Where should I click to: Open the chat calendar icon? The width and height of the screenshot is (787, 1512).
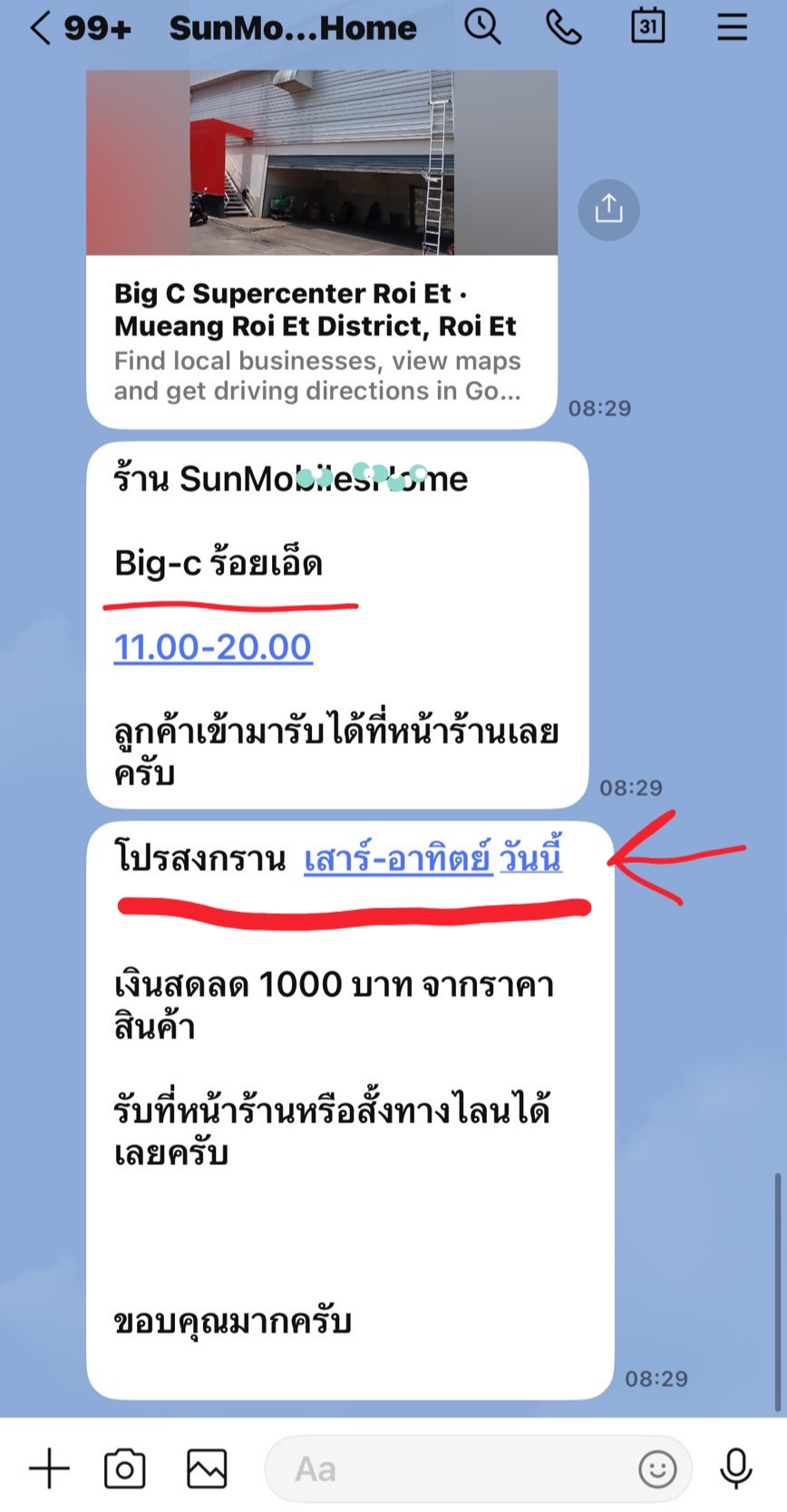click(647, 26)
